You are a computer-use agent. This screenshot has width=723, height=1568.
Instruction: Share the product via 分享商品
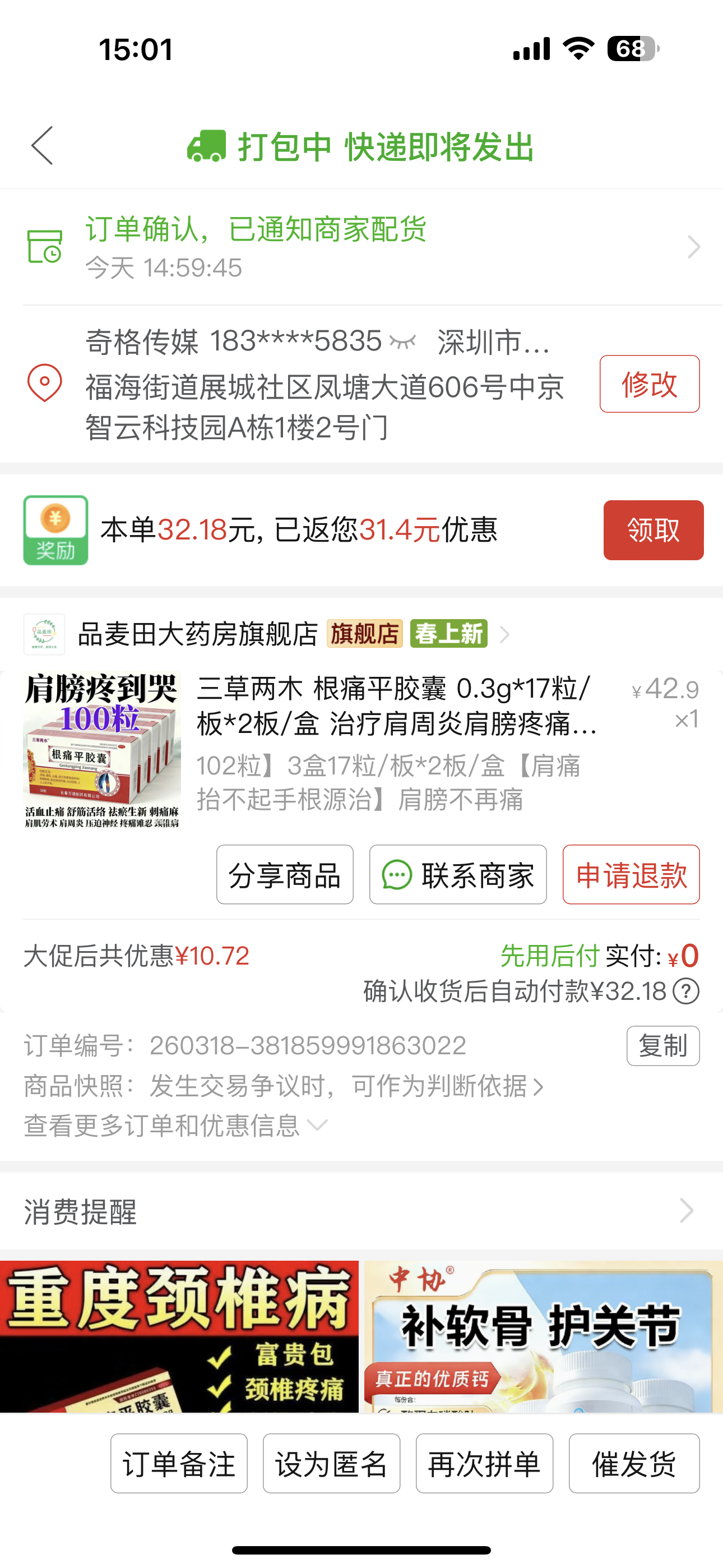285,875
